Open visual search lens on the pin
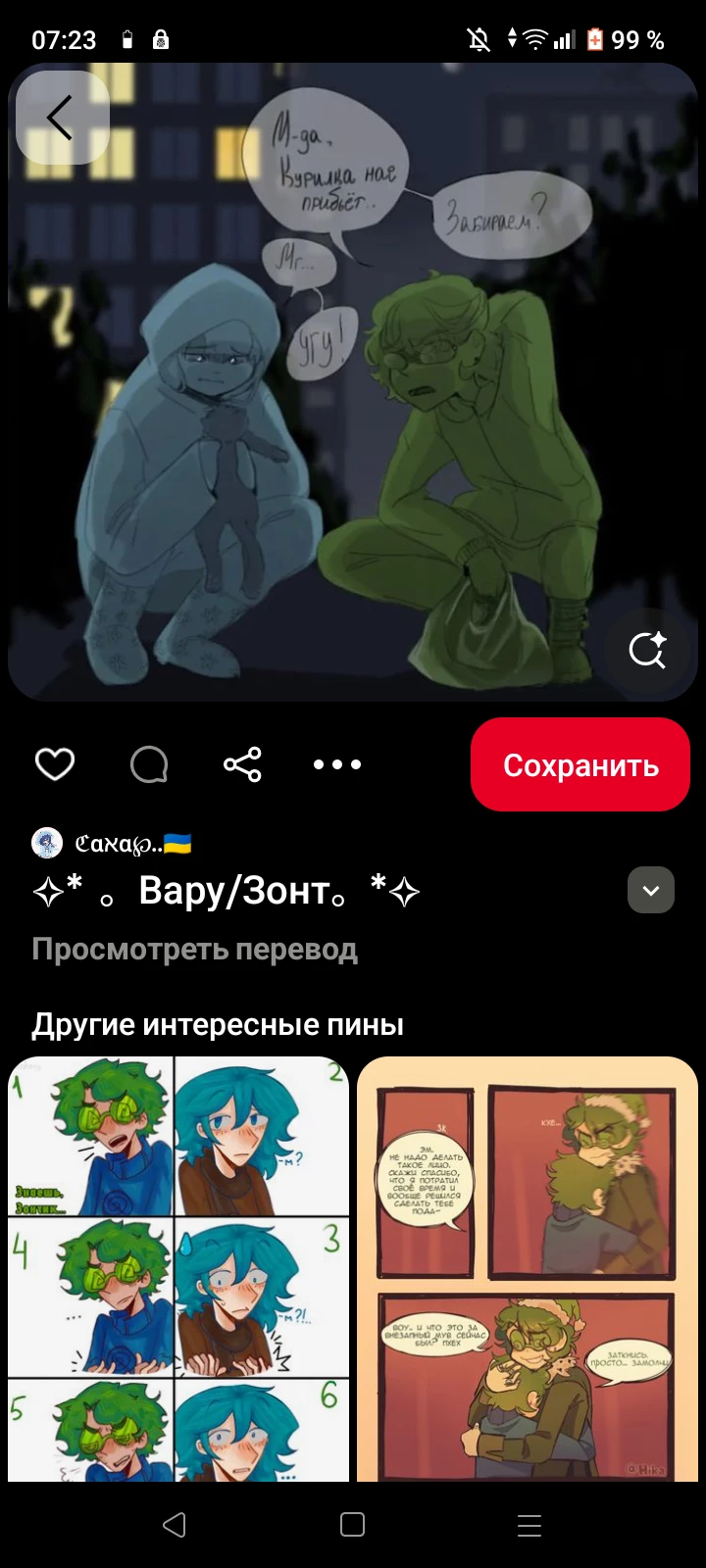 647,649
